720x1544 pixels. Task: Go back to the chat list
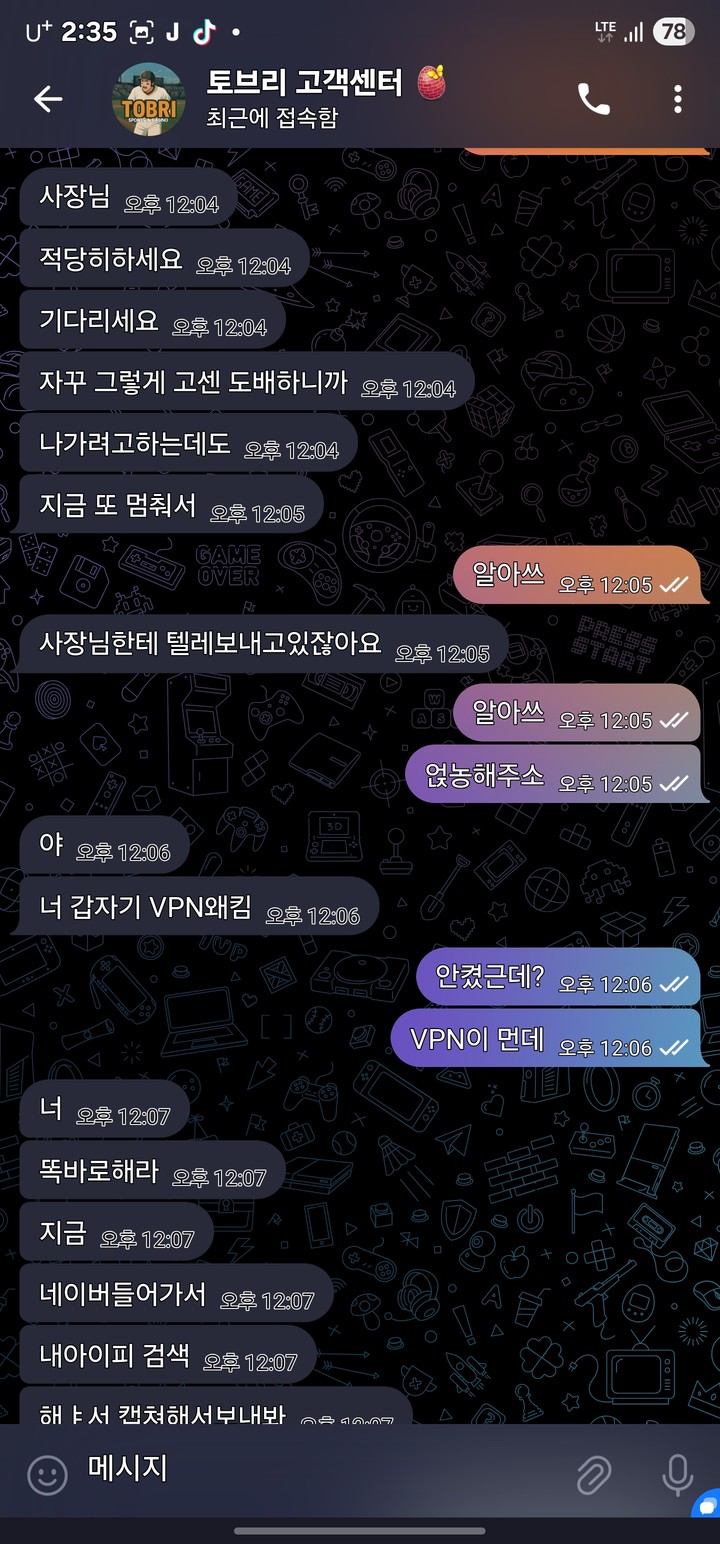click(48, 98)
